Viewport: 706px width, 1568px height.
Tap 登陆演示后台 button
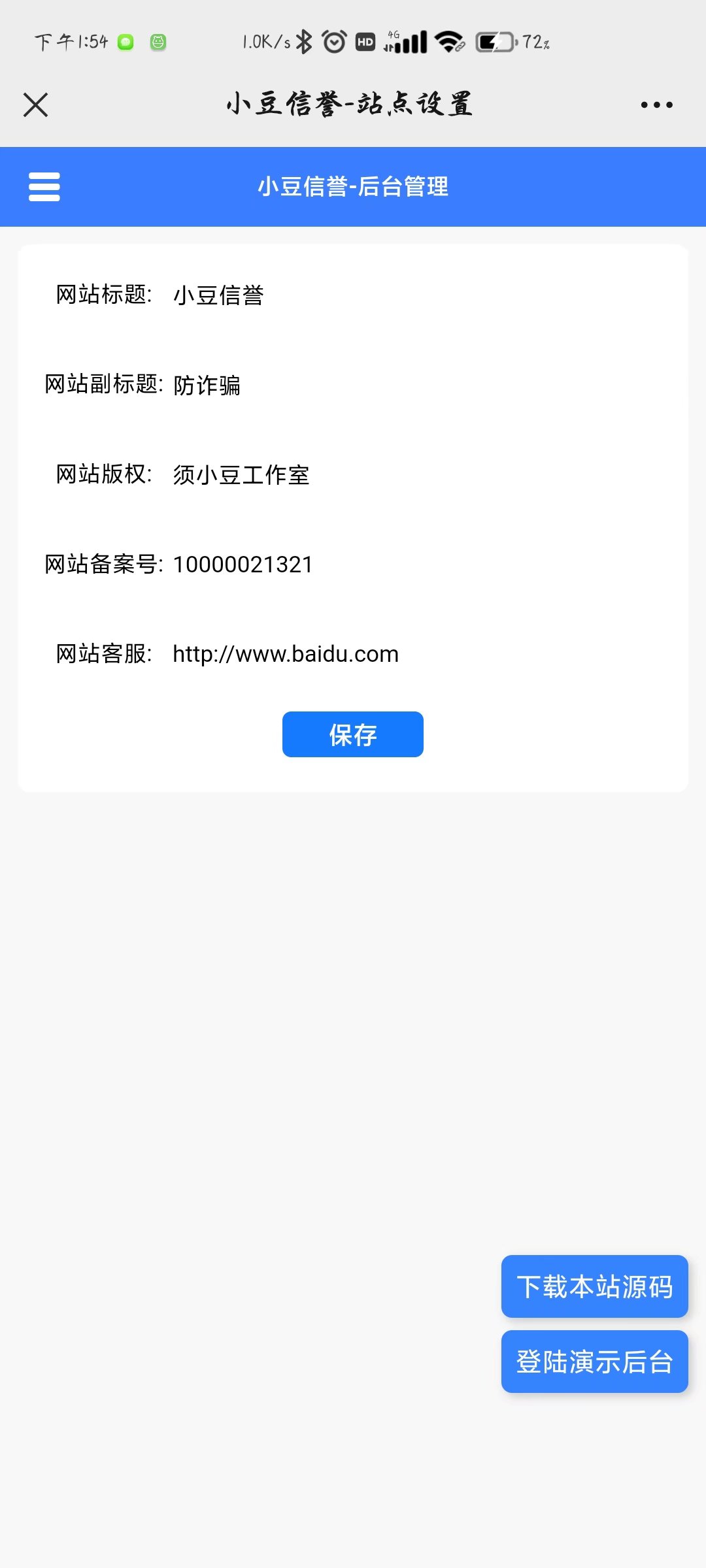(594, 1362)
